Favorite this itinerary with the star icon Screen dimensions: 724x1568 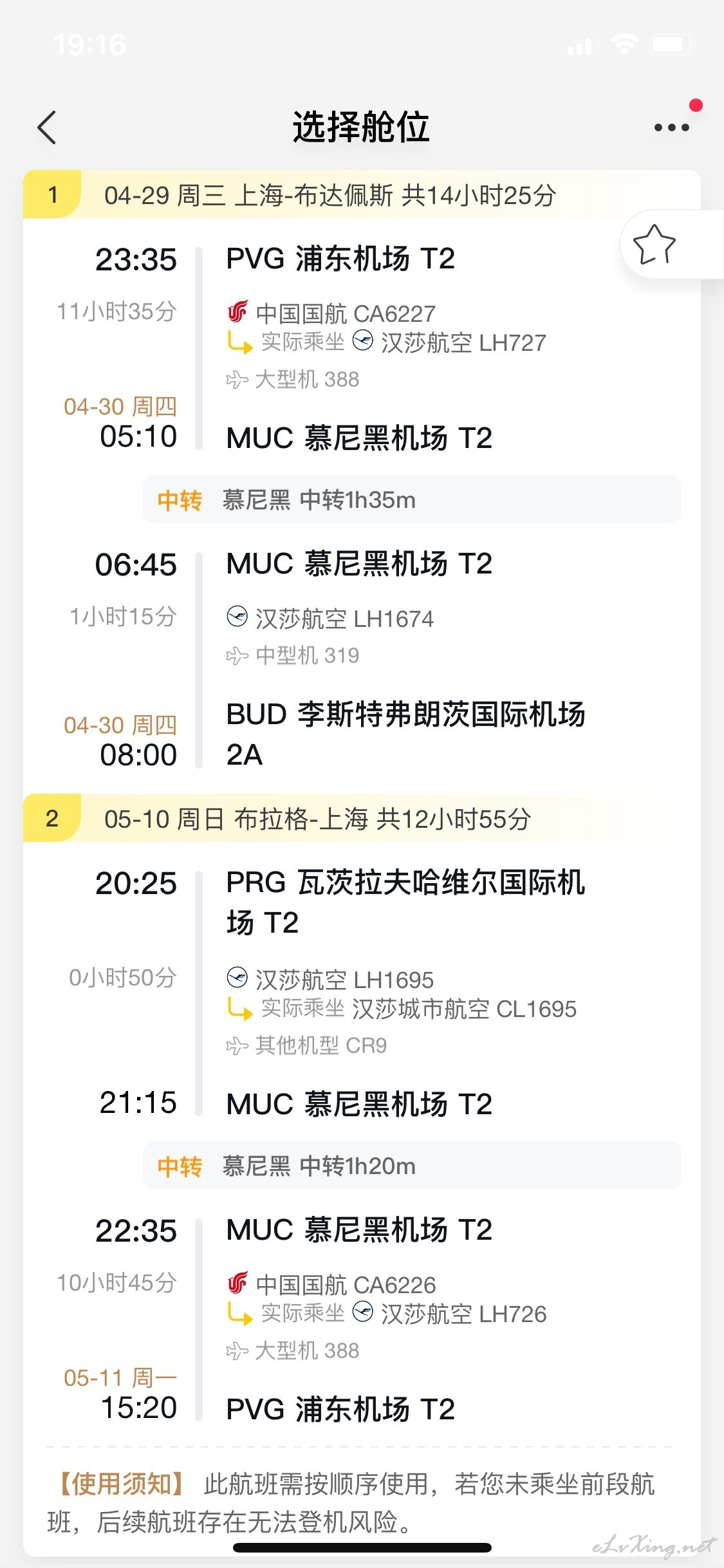tap(654, 244)
